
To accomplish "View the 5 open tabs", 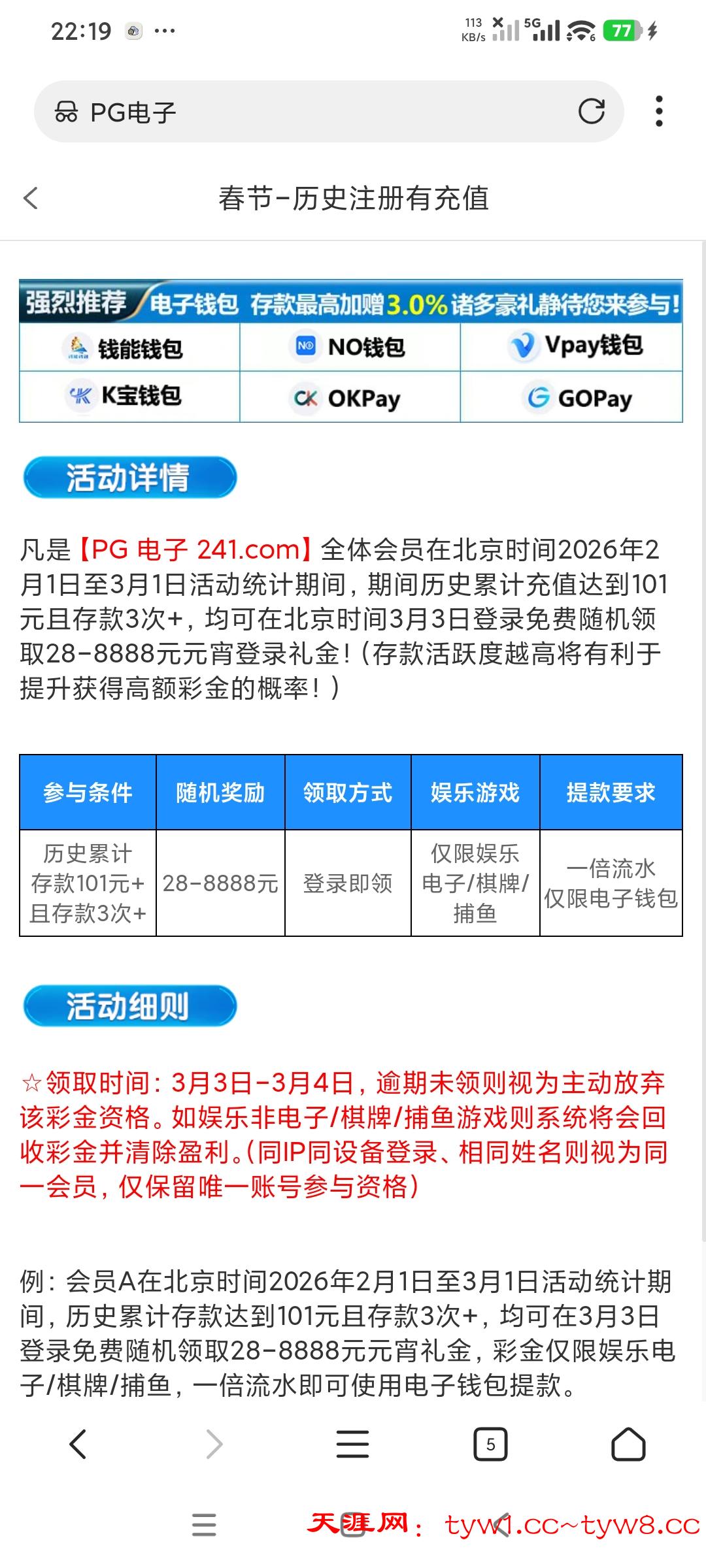I will point(490,1444).
